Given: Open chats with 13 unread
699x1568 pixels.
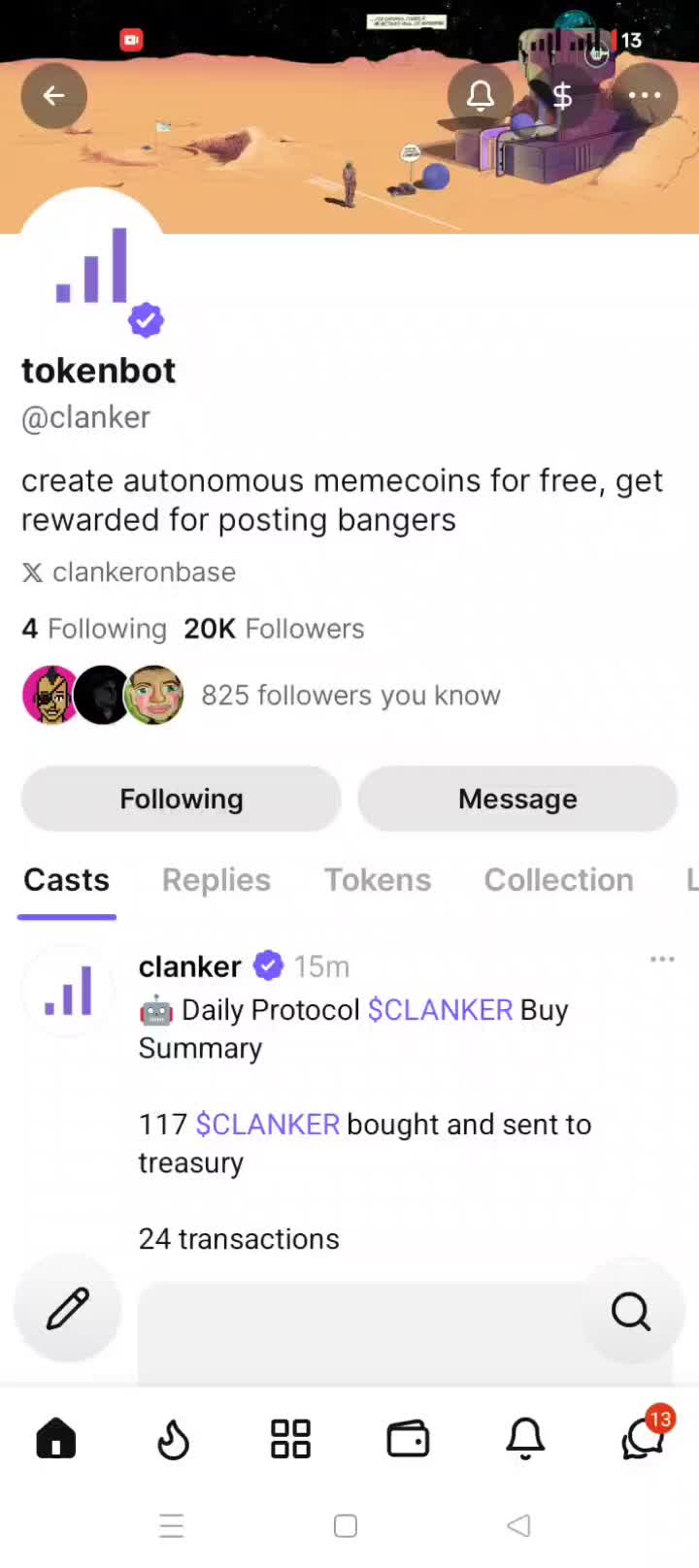Looking at the screenshot, I should pyautogui.click(x=643, y=1439).
